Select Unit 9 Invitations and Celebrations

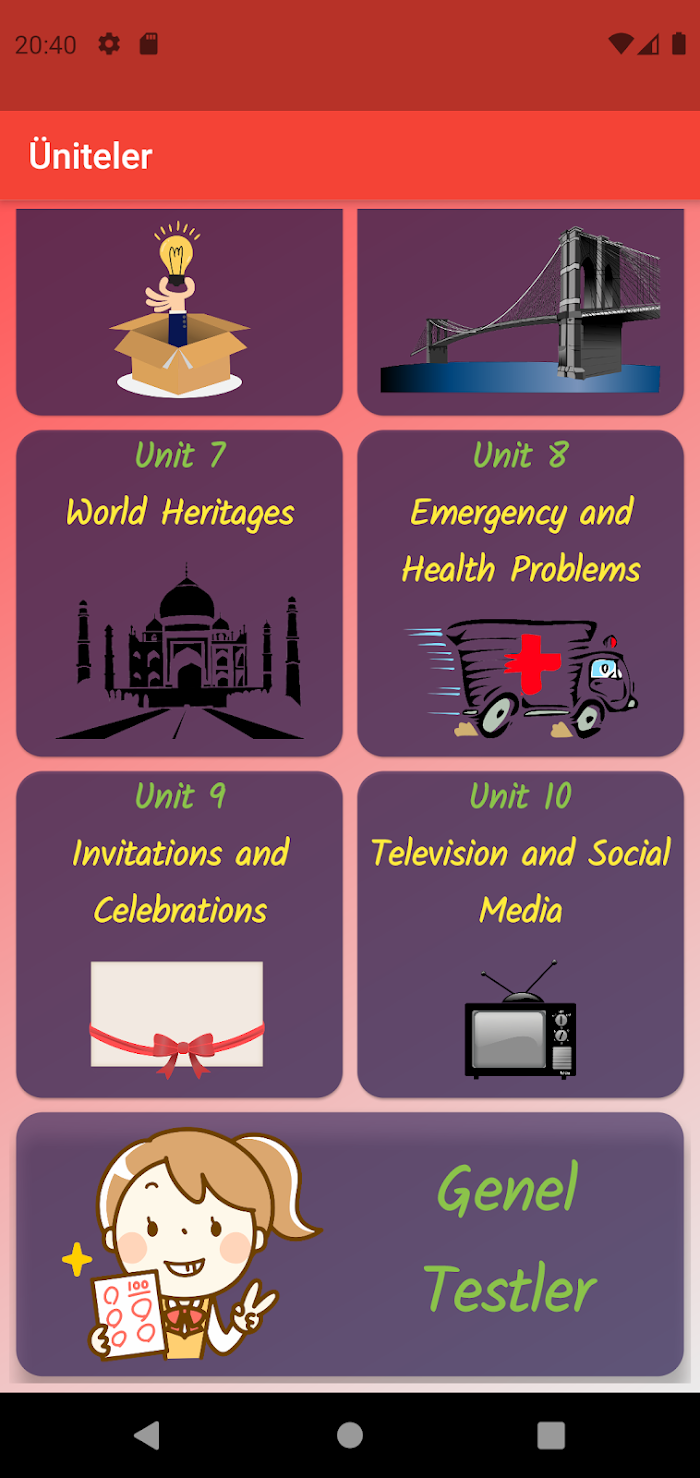(x=180, y=934)
